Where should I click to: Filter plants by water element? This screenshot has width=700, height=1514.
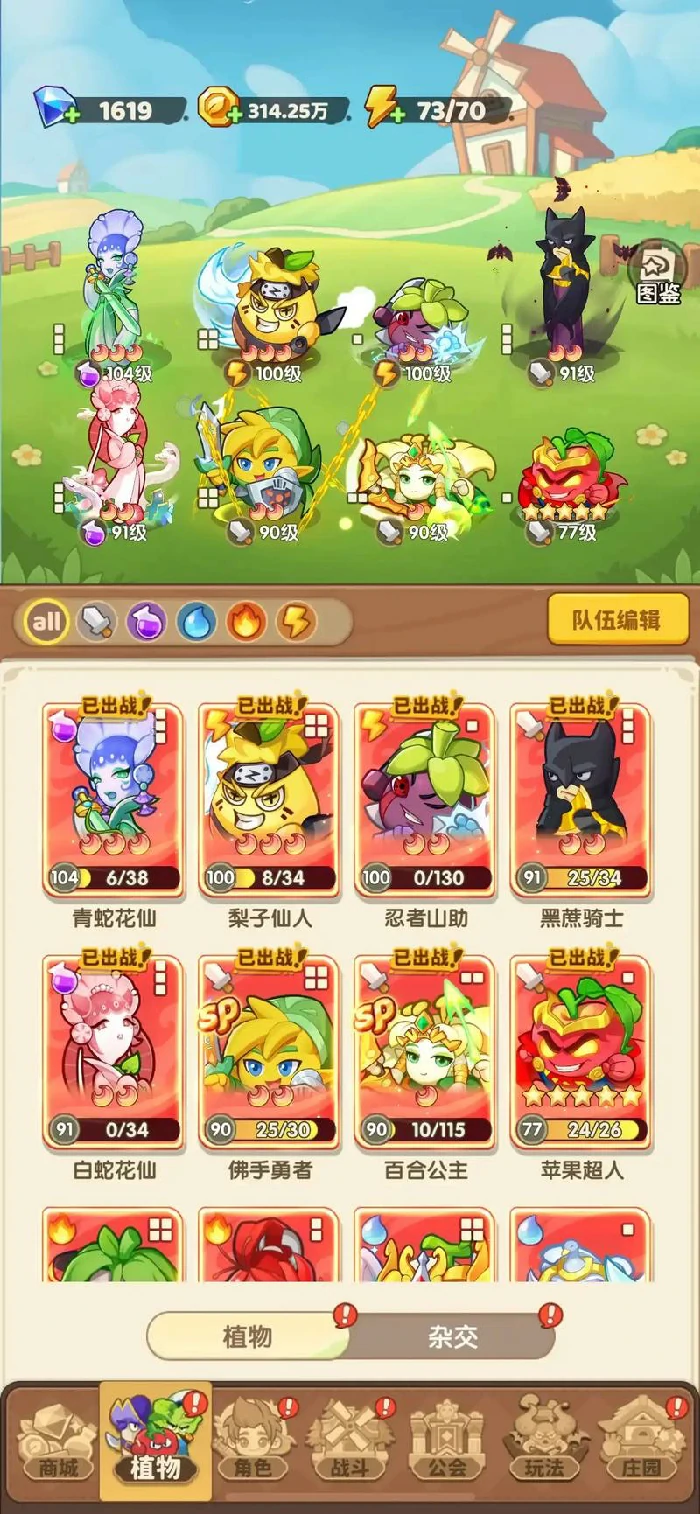[196, 622]
